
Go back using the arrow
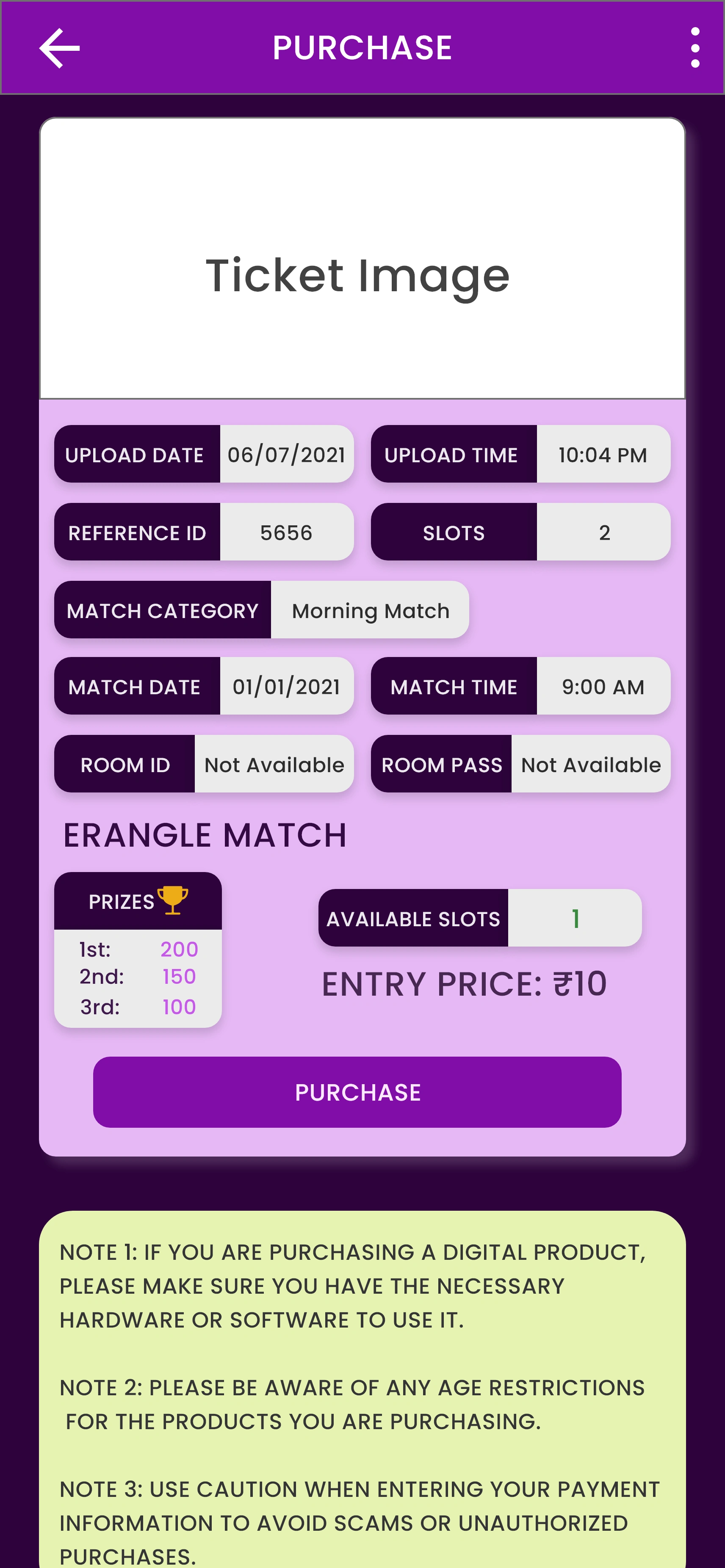click(x=59, y=48)
